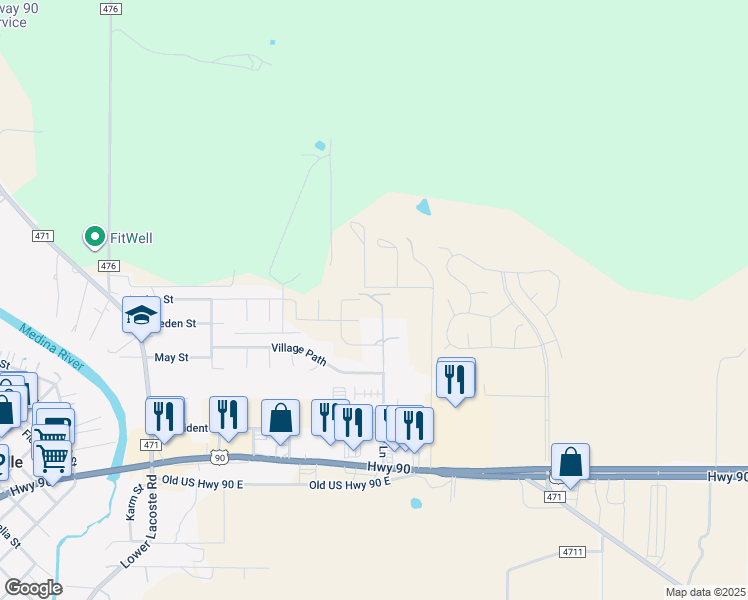This screenshot has height=600, width=748.
Task: Open the FitWell place marker
Action: pos(95,237)
